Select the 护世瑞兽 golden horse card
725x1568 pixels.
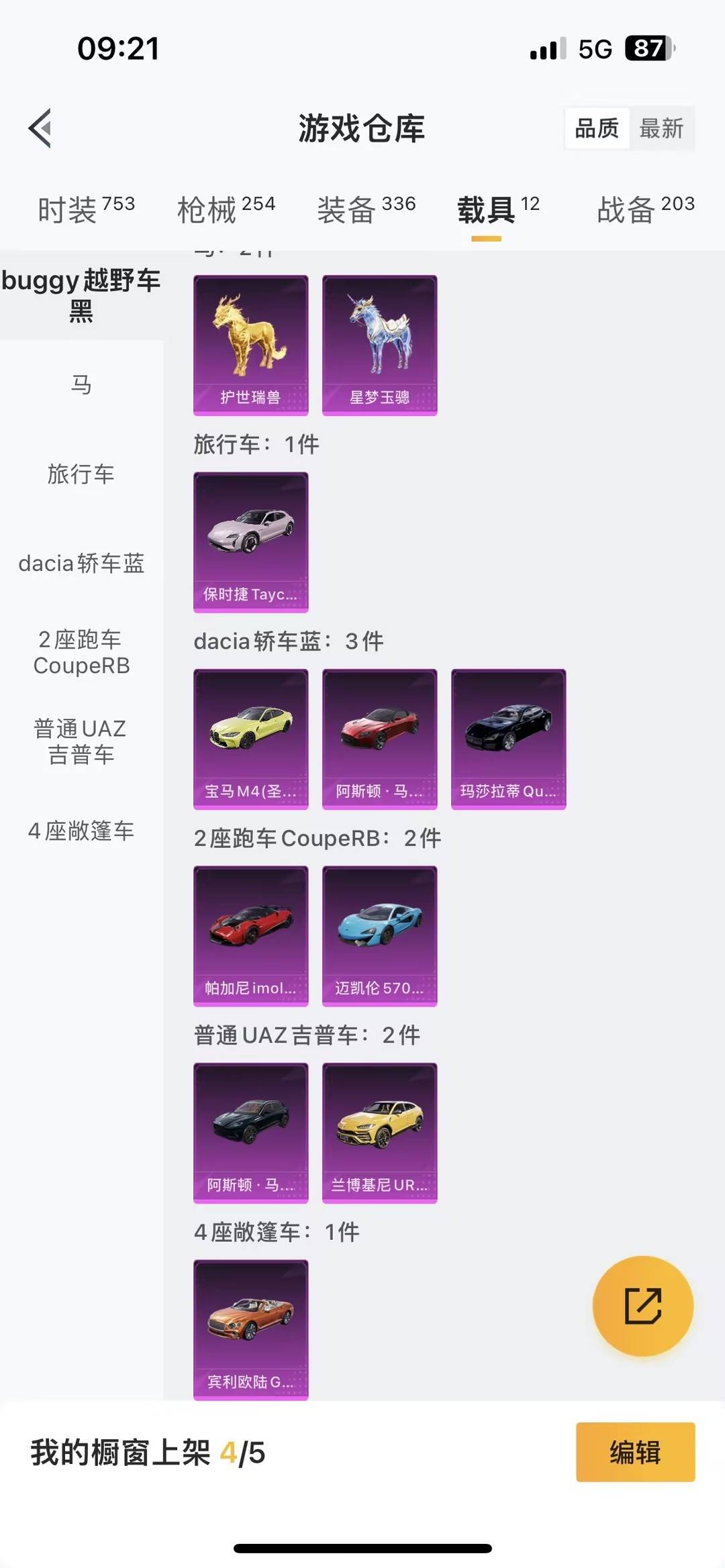tap(250, 344)
